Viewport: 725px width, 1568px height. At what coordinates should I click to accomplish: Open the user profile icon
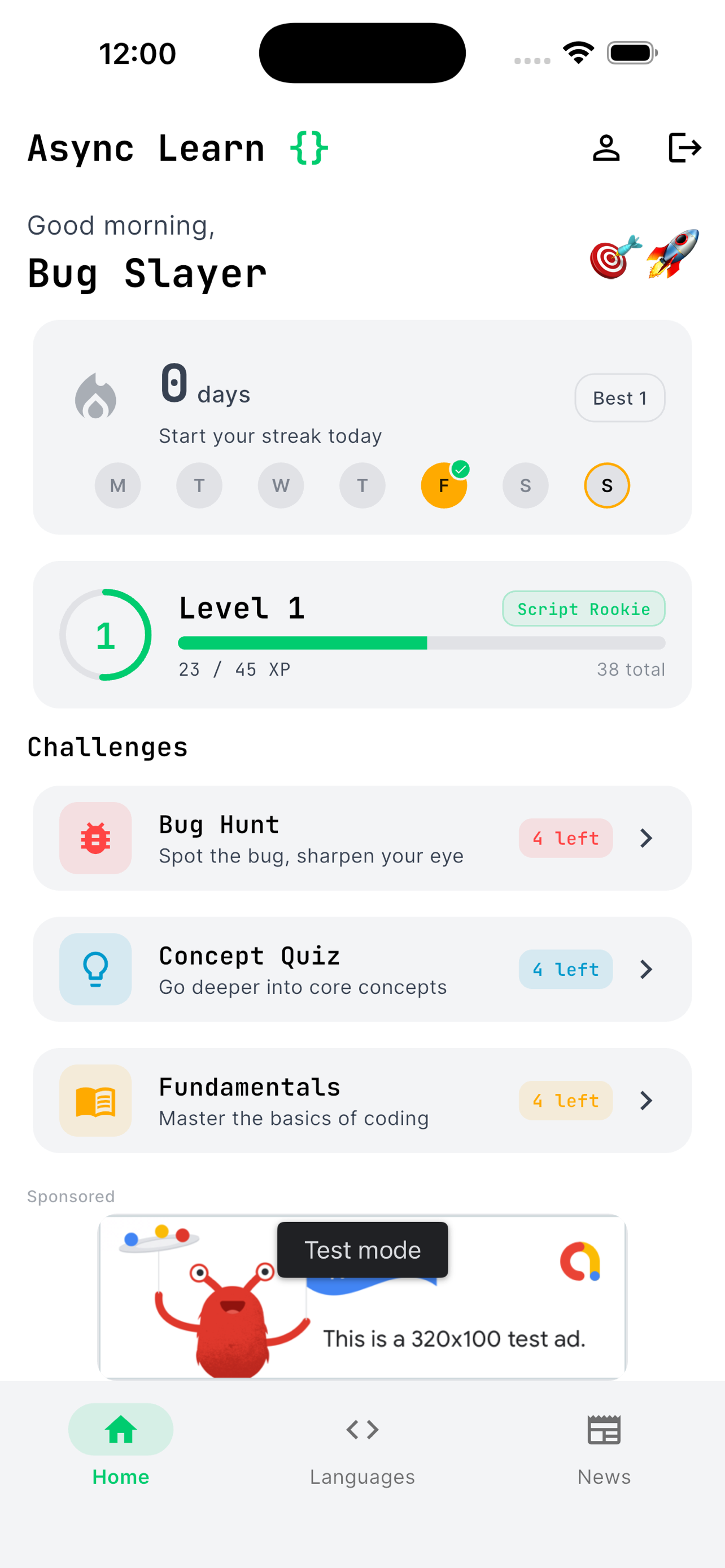tap(606, 148)
